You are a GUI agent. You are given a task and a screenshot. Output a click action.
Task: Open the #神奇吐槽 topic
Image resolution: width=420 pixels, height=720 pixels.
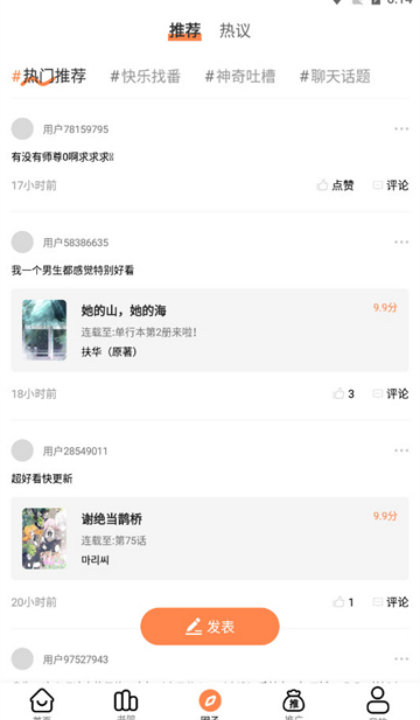tap(240, 76)
